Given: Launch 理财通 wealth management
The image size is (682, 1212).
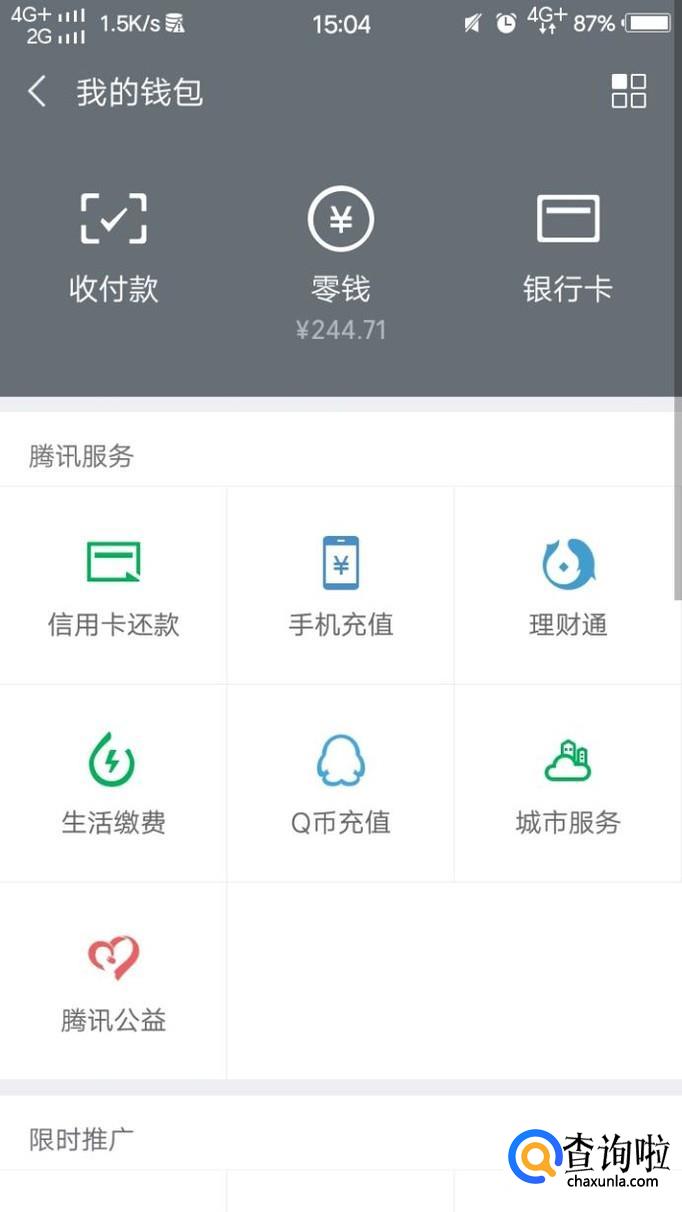Looking at the screenshot, I should [x=567, y=586].
